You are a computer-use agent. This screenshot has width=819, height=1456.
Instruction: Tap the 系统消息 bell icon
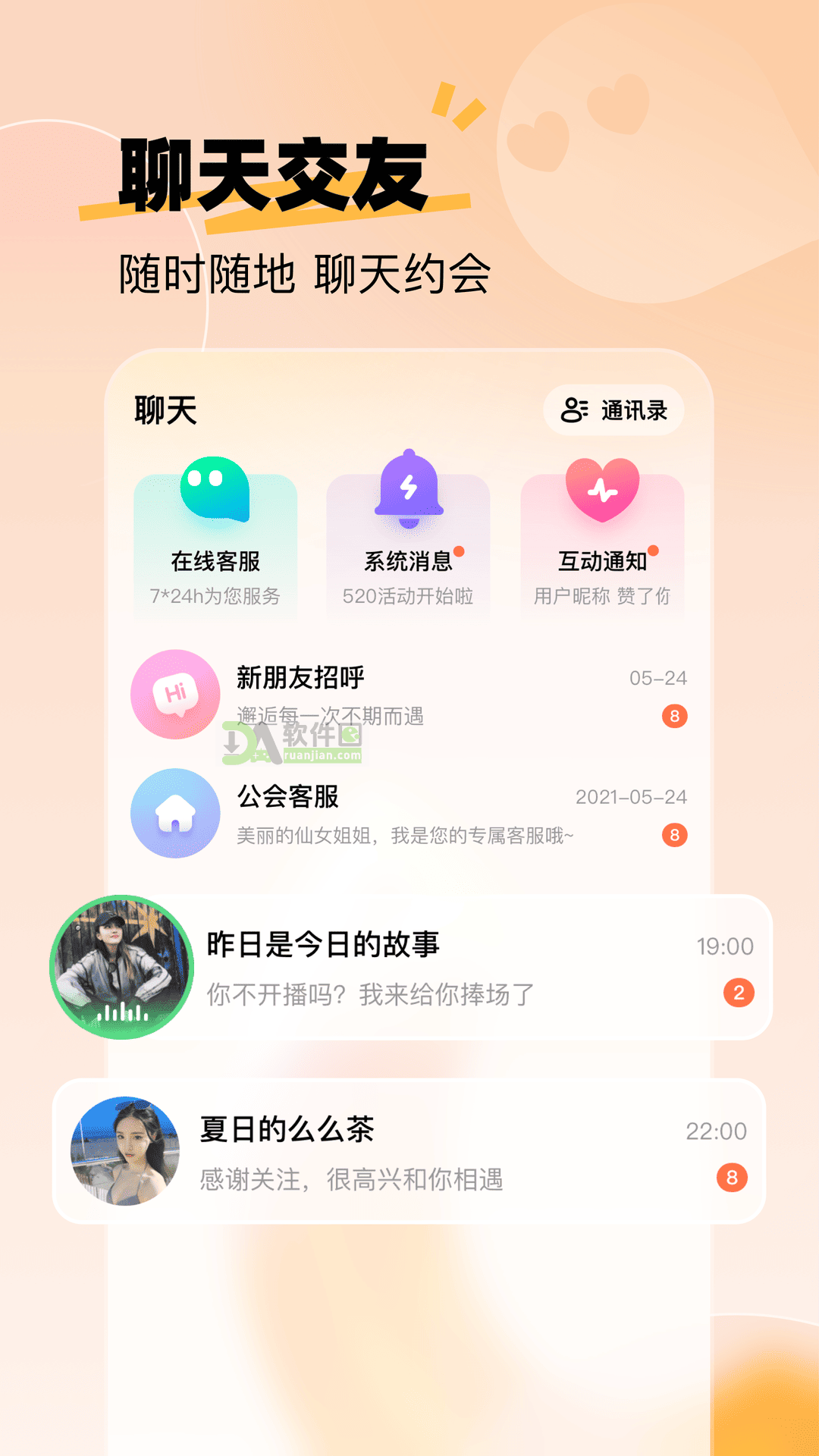coord(409,488)
